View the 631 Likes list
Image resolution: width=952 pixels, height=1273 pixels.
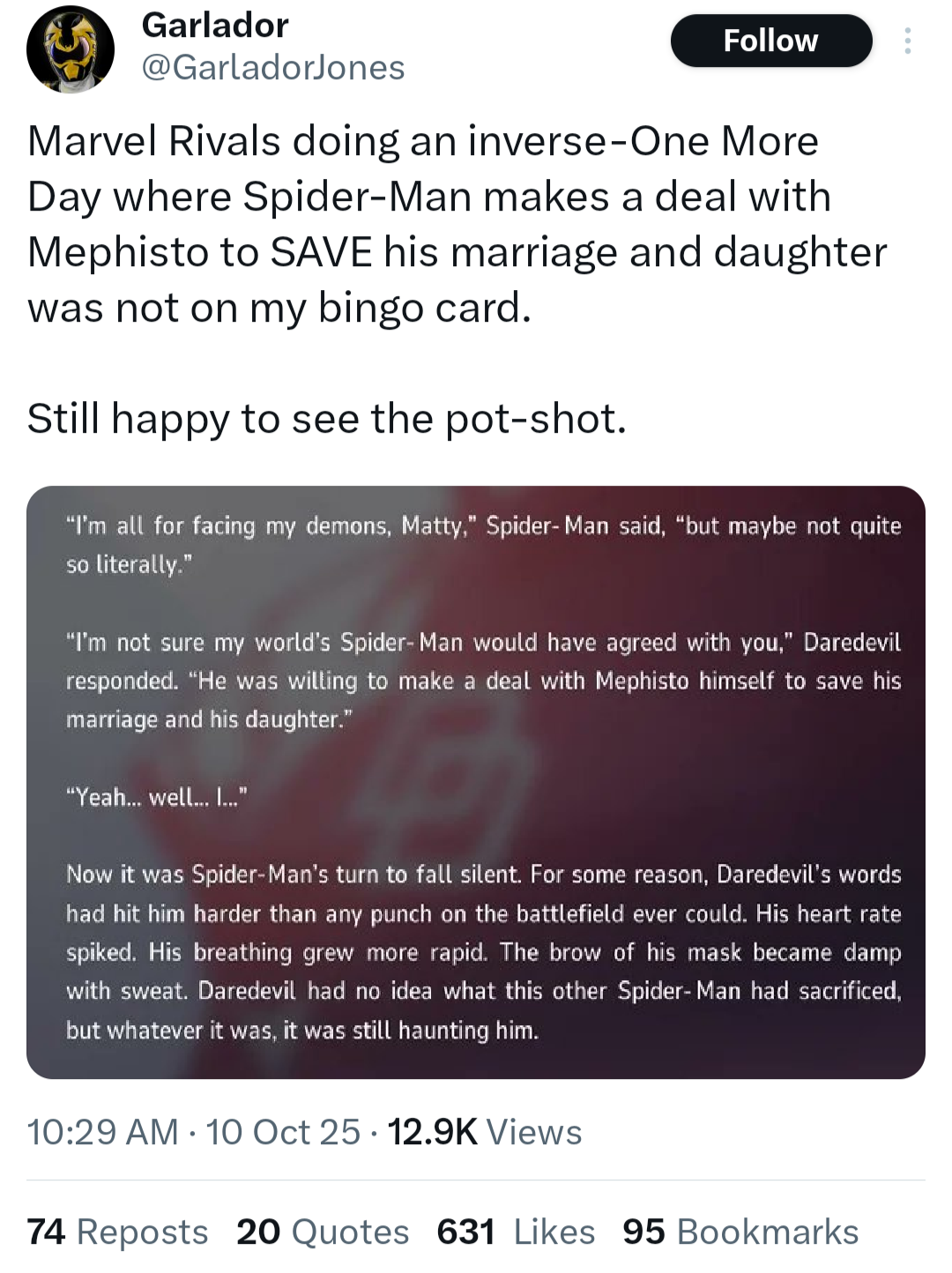tap(516, 1232)
